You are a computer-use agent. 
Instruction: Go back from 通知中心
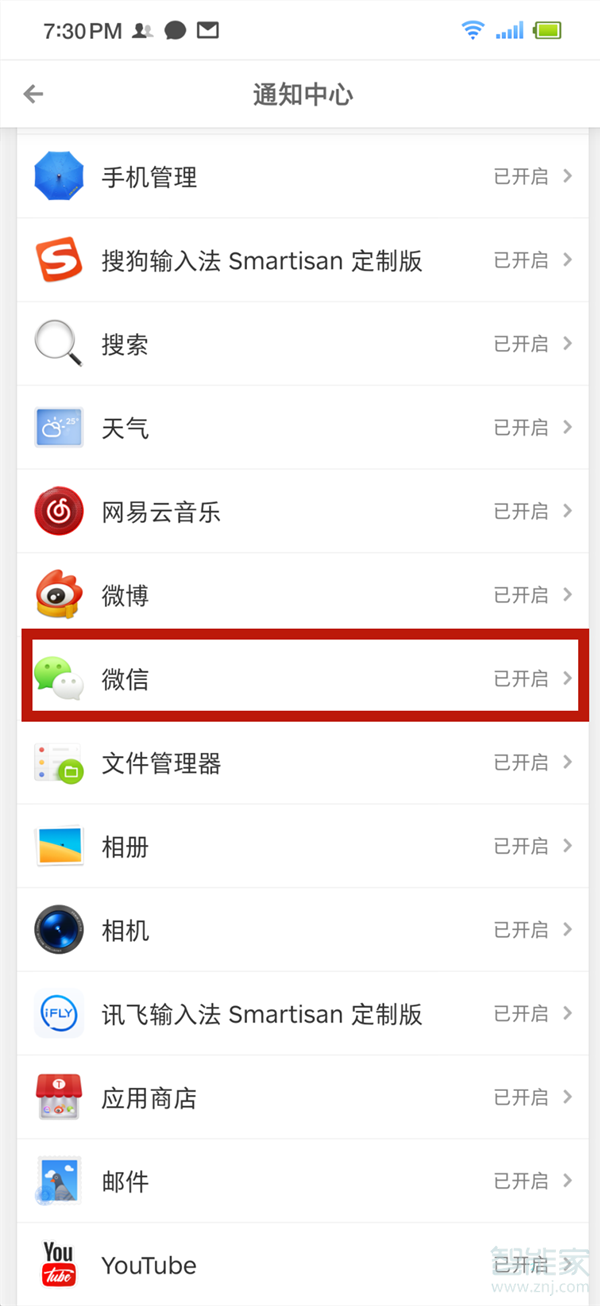click(34, 94)
